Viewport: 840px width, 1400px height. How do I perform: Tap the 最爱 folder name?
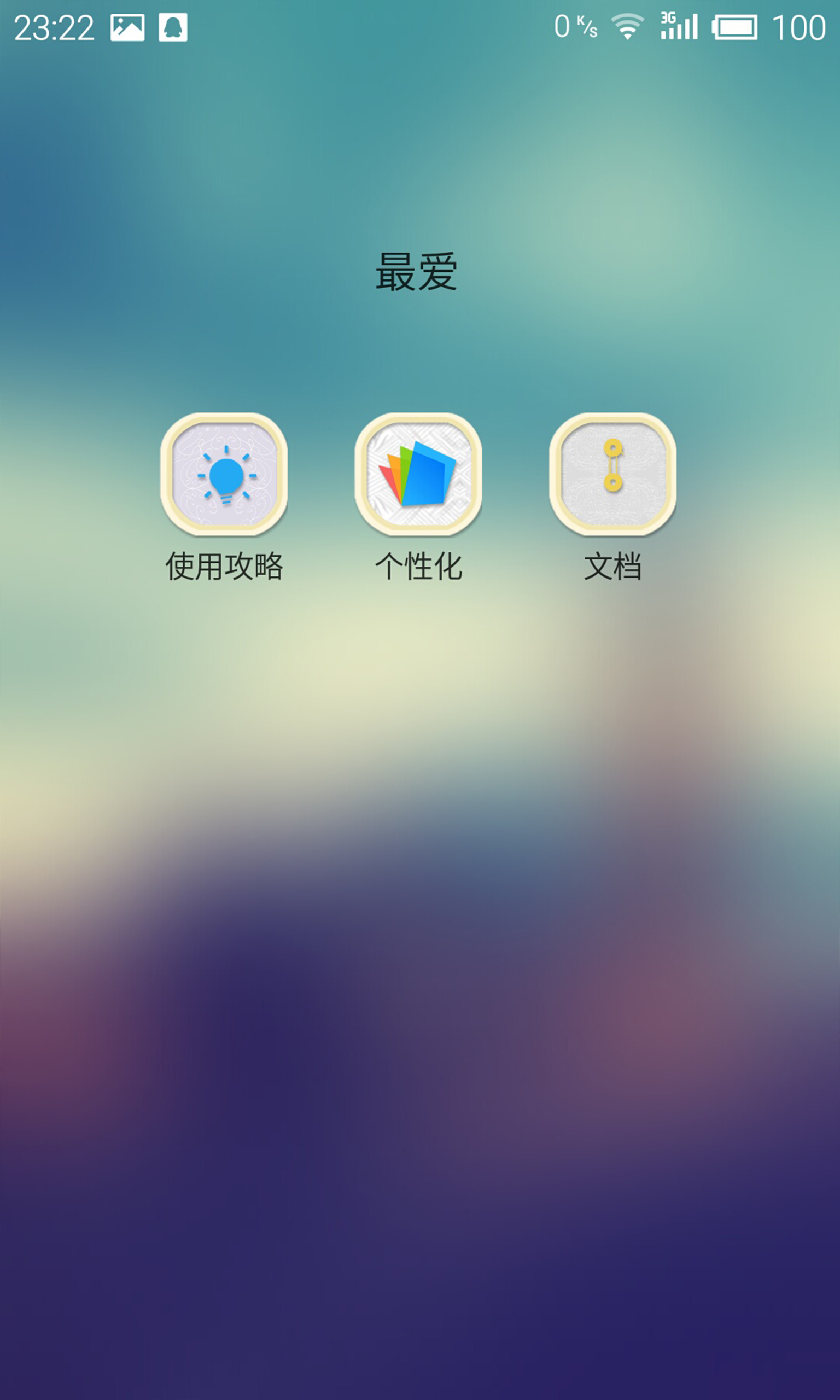417,272
